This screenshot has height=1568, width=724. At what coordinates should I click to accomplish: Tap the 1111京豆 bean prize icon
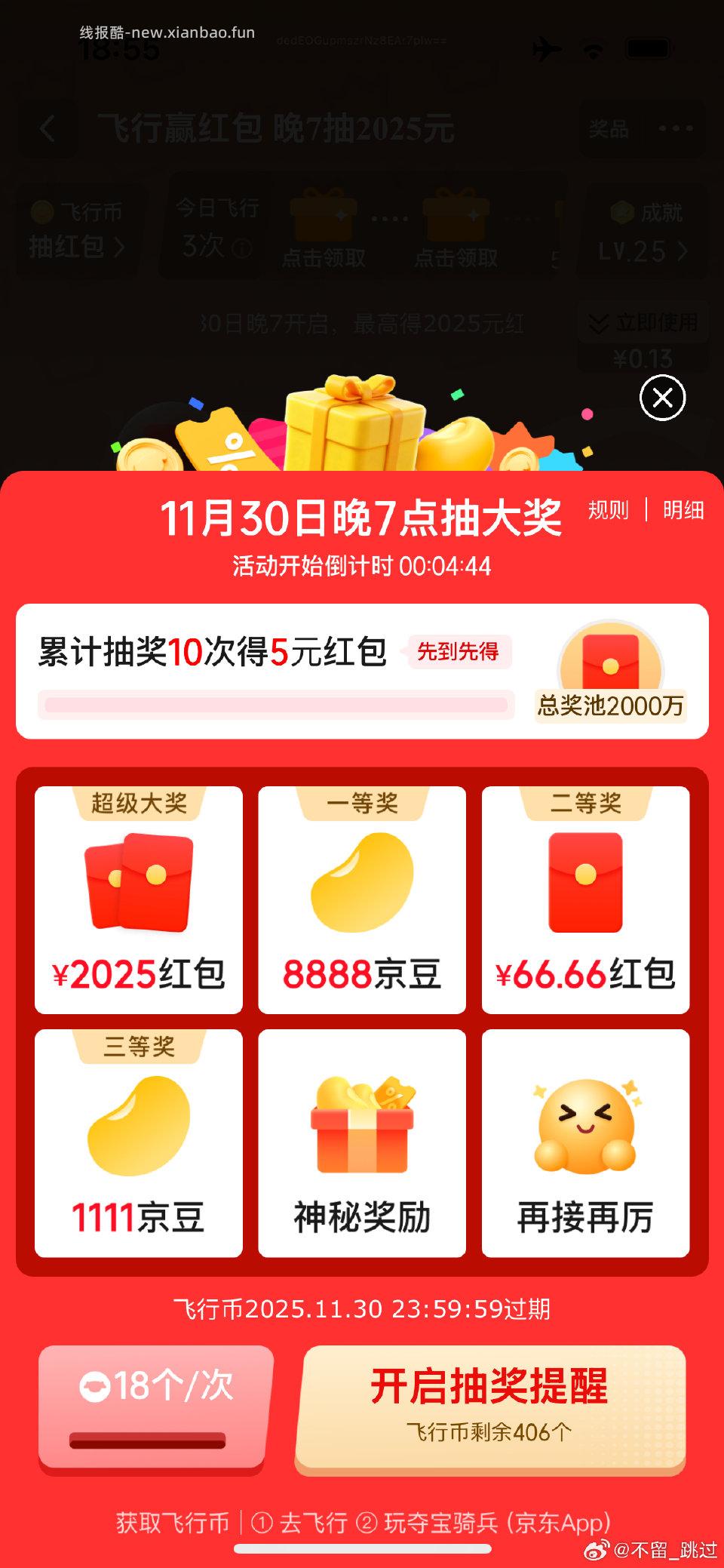pos(139,1128)
